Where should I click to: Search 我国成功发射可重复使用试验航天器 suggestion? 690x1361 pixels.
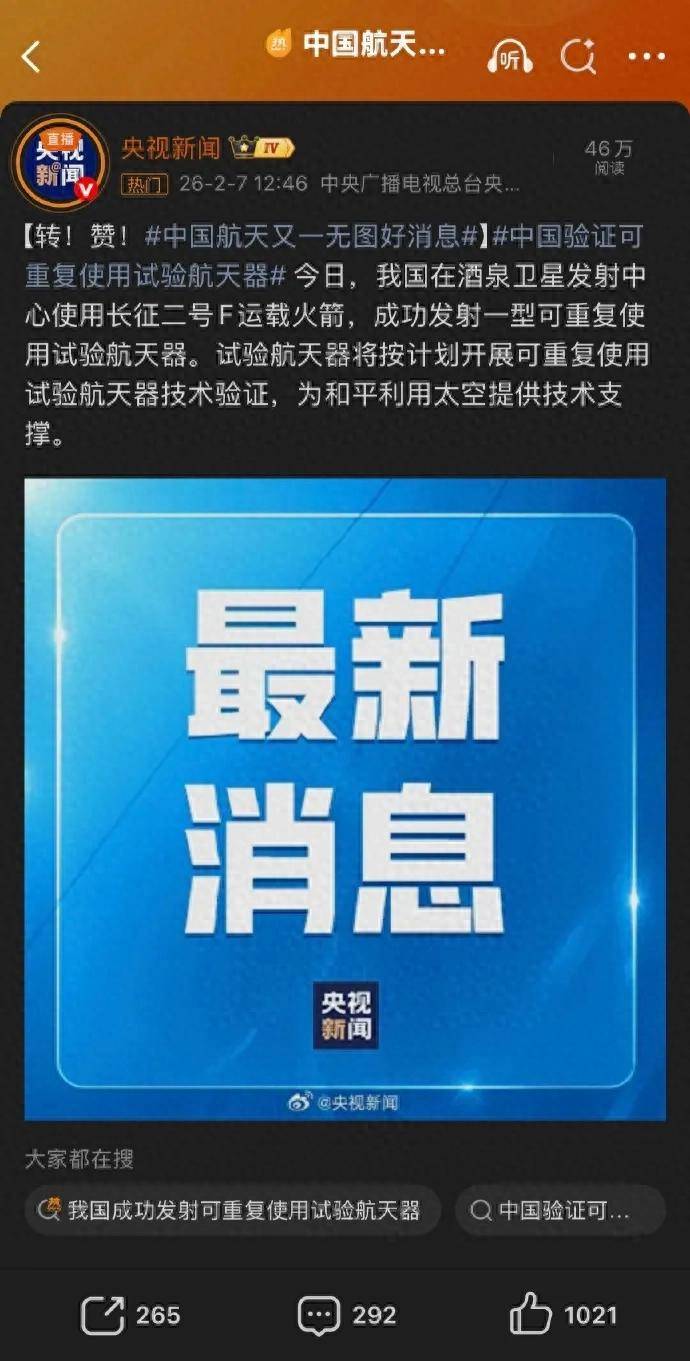(231, 1211)
